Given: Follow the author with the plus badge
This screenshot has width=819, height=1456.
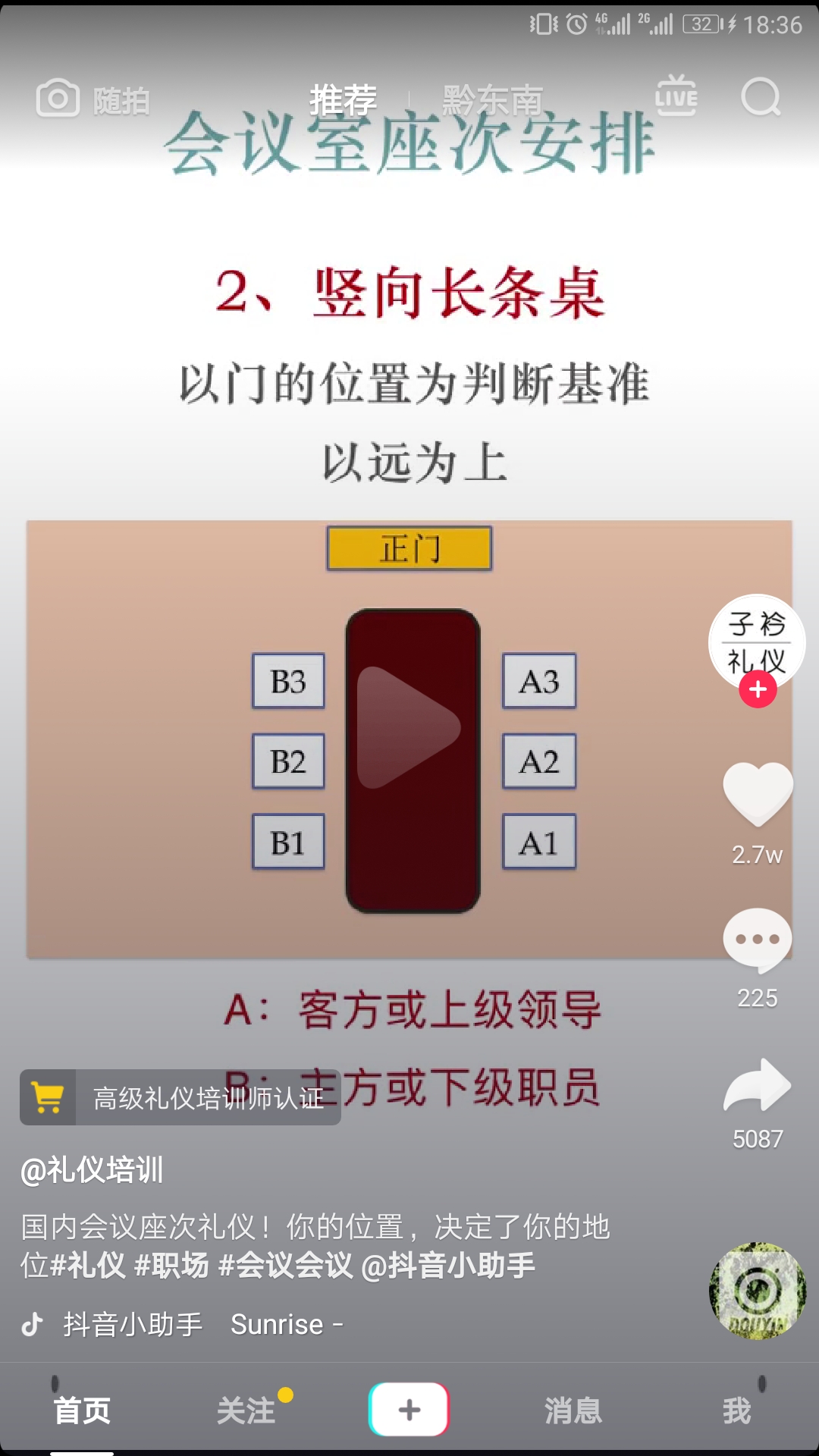Looking at the screenshot, I should pos(758,690).
